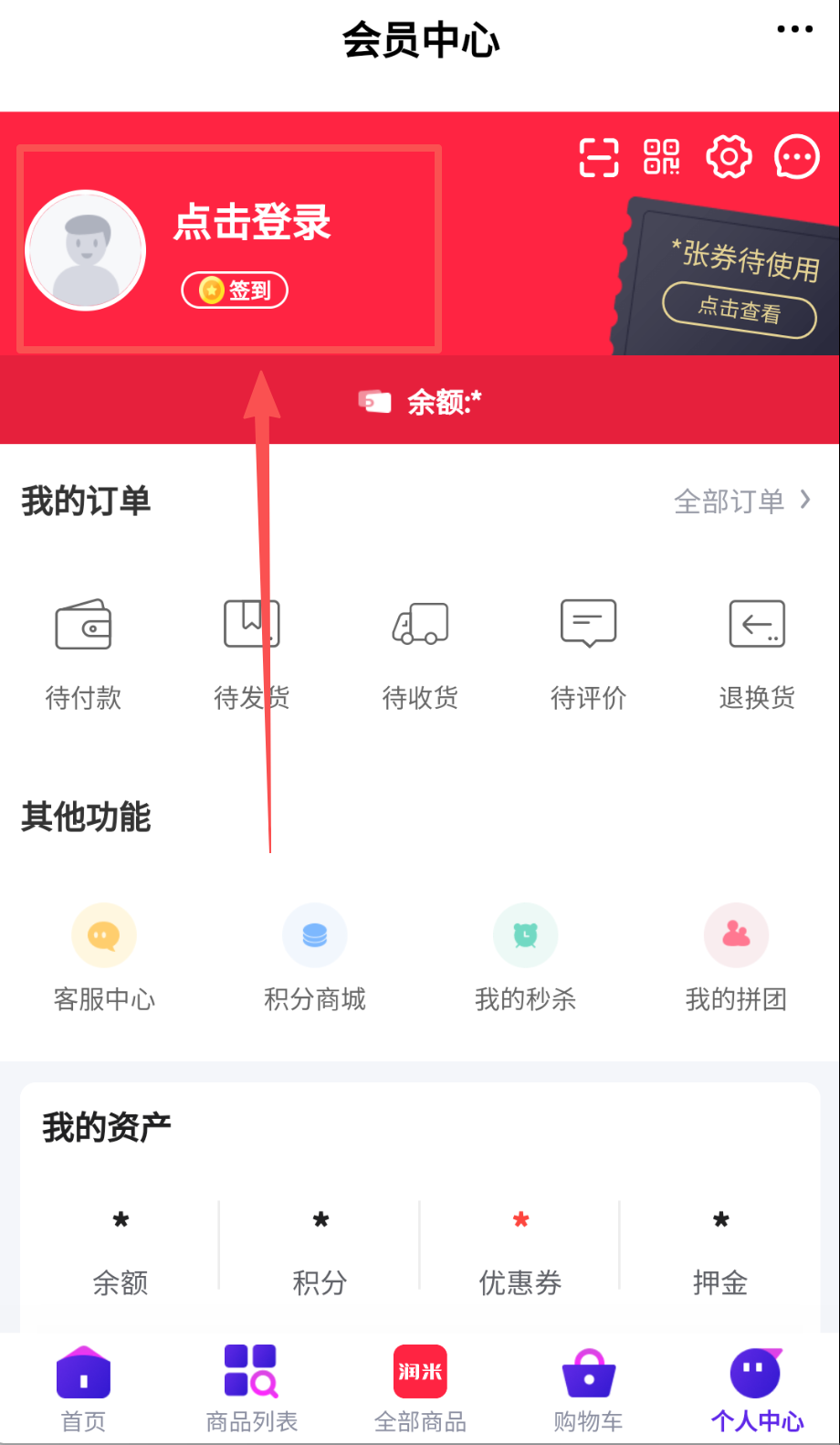Viewport: 840px width, 1445px height.
Task: Tap the 签到 check-in button
Action: [x=235, y=290]
